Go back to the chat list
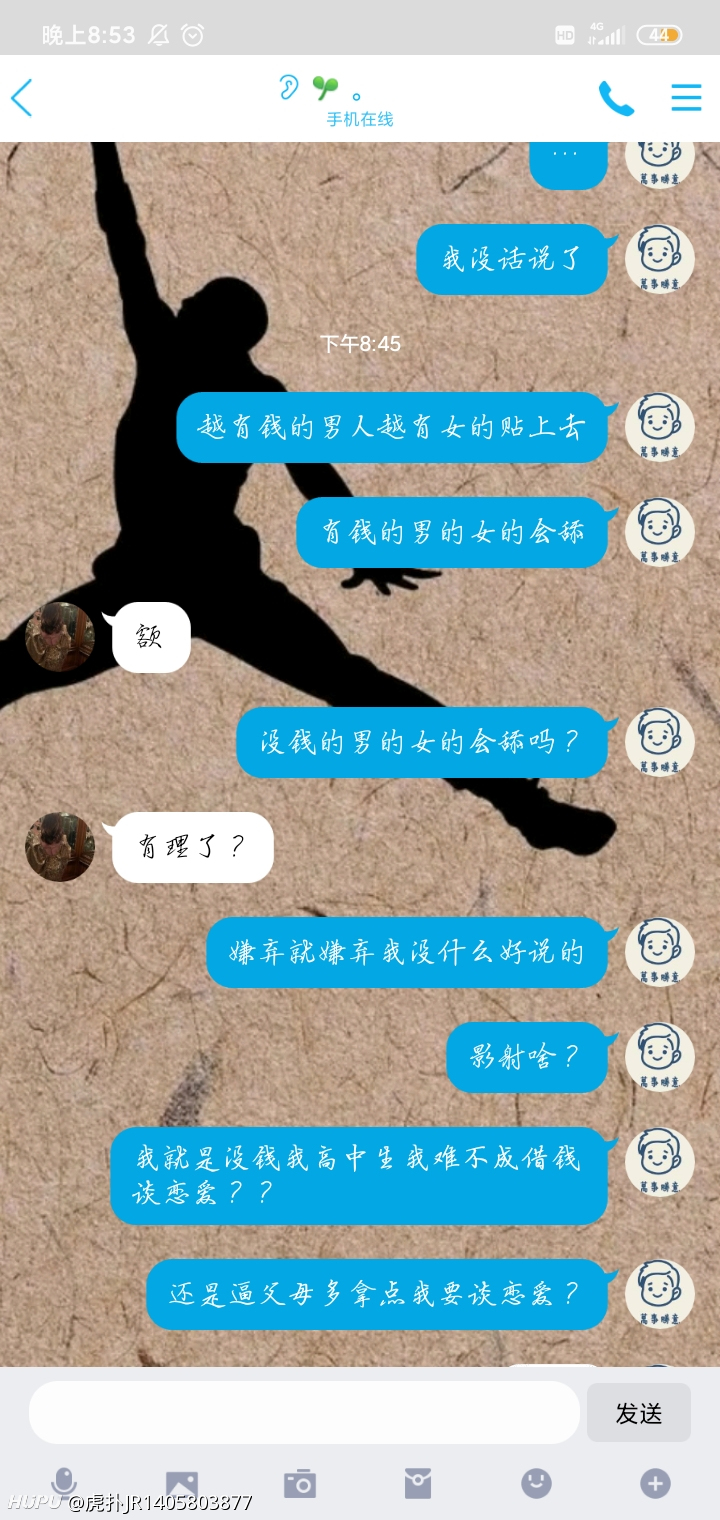Viewport: 720px width, 1520px height. (22, 98)
